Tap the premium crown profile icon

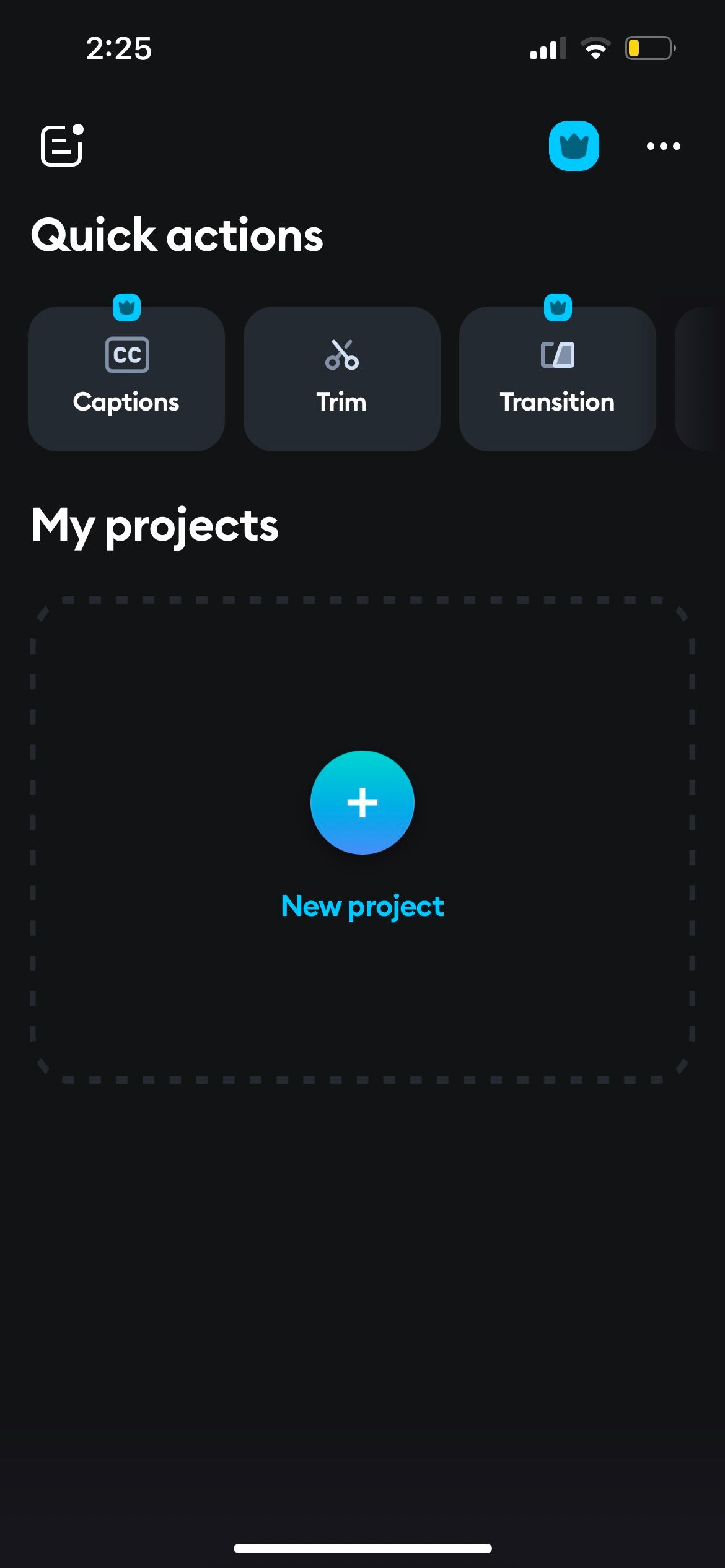pyautogui.click(x=574, y=146)
